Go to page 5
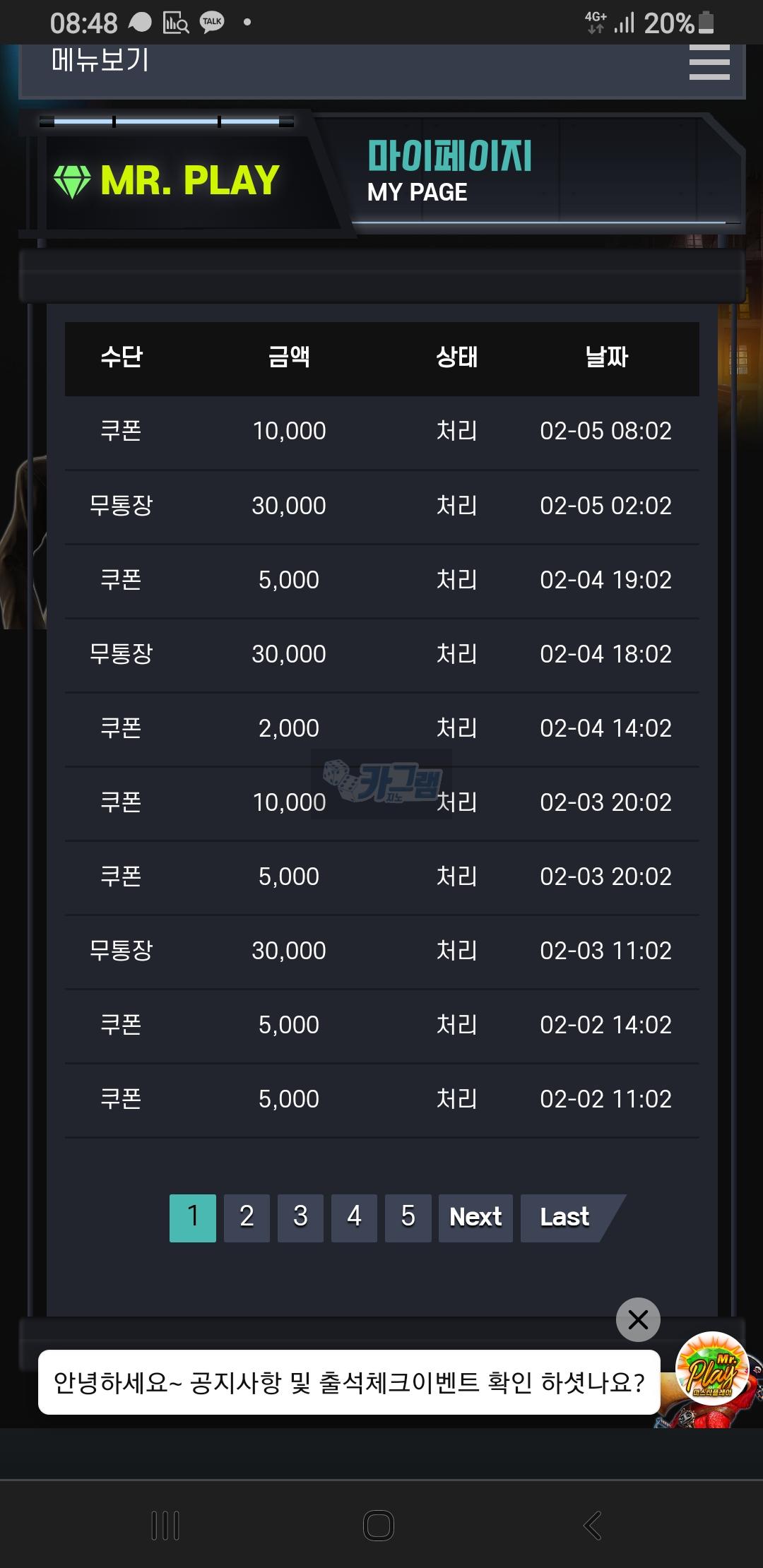763x1568 pixels. coord(408,1218)
